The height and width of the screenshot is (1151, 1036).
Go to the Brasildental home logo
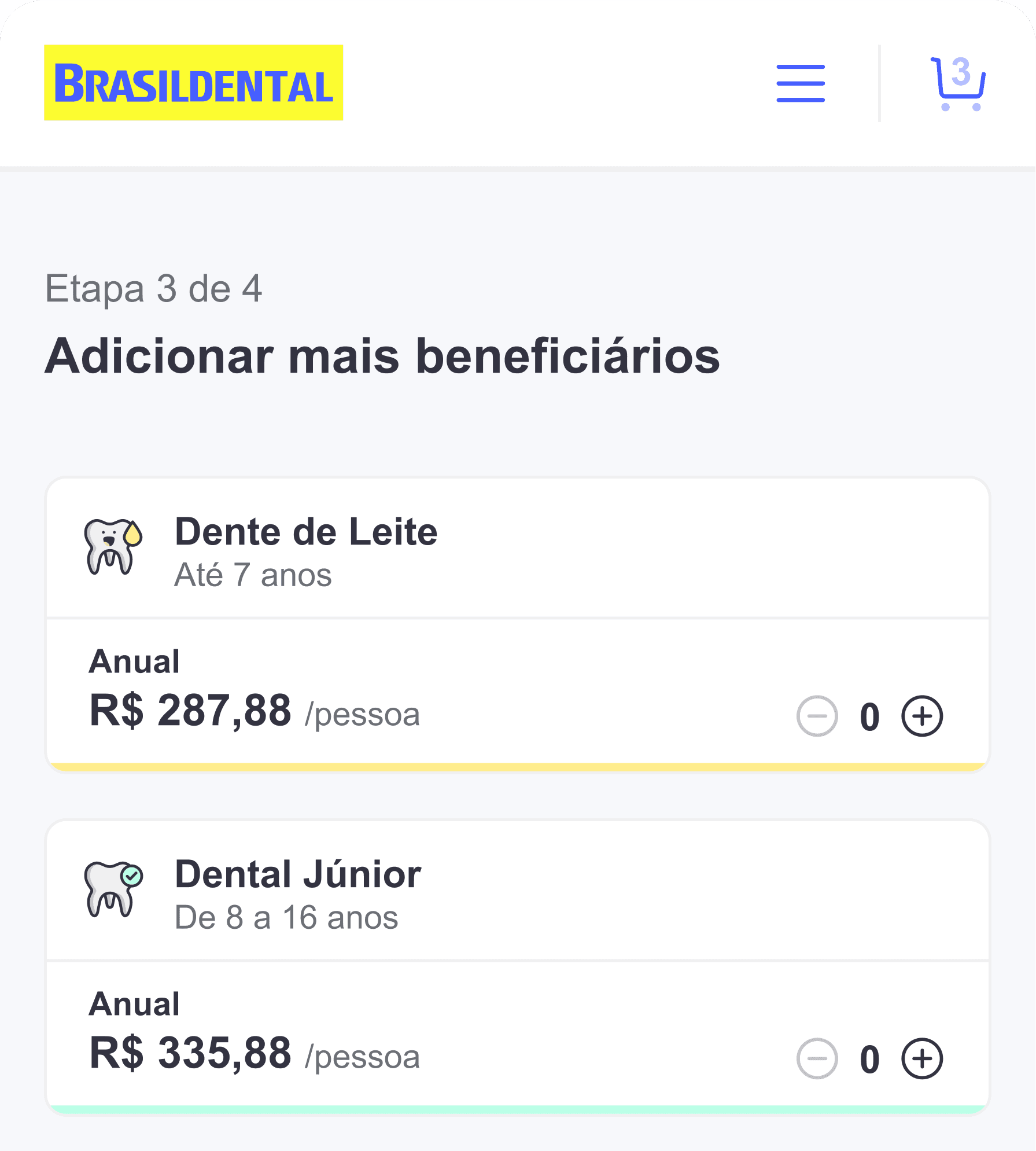click(x=194, y=83)
